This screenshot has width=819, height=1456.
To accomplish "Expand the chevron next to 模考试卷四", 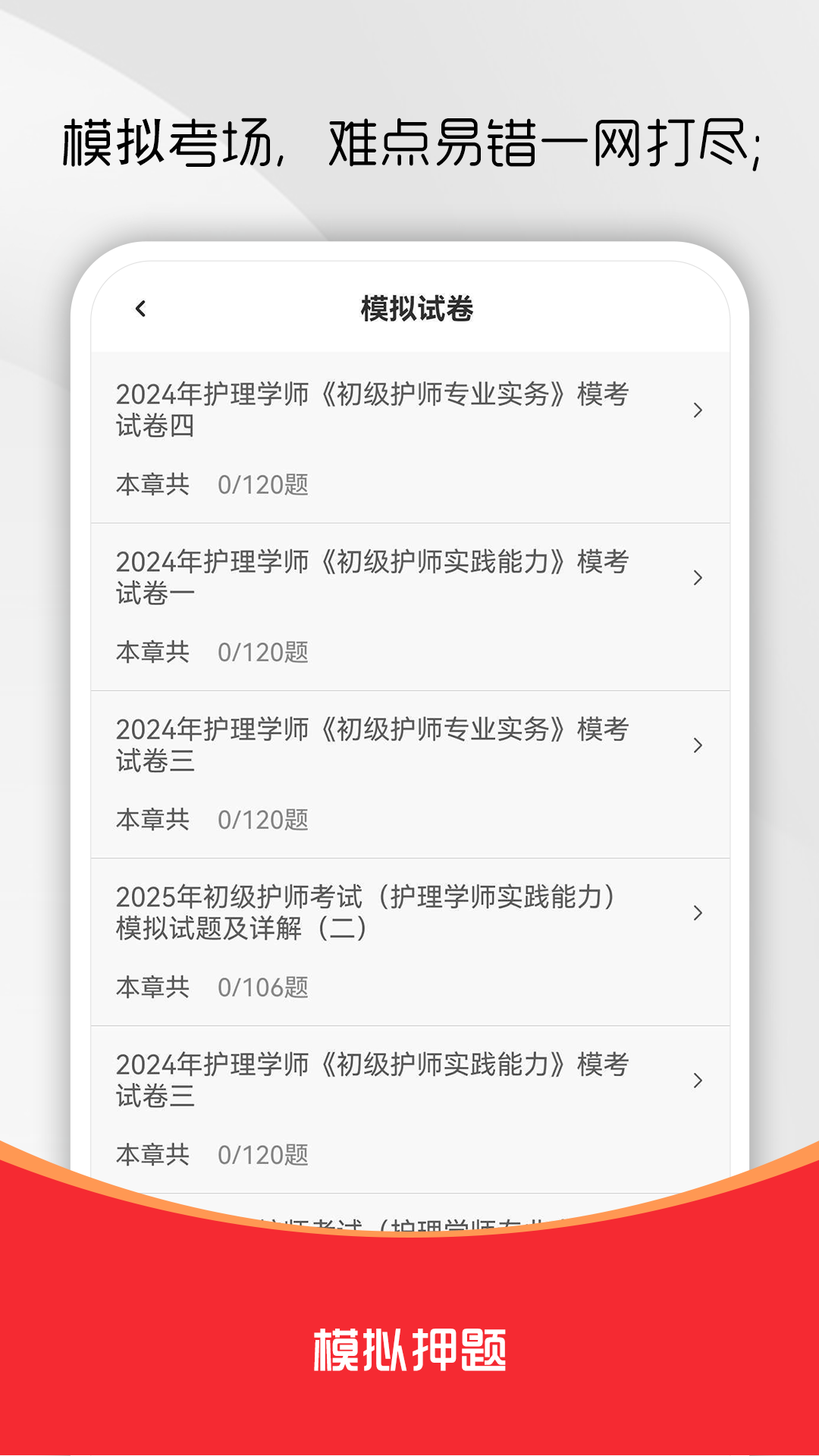I will (x=696, y=409).
